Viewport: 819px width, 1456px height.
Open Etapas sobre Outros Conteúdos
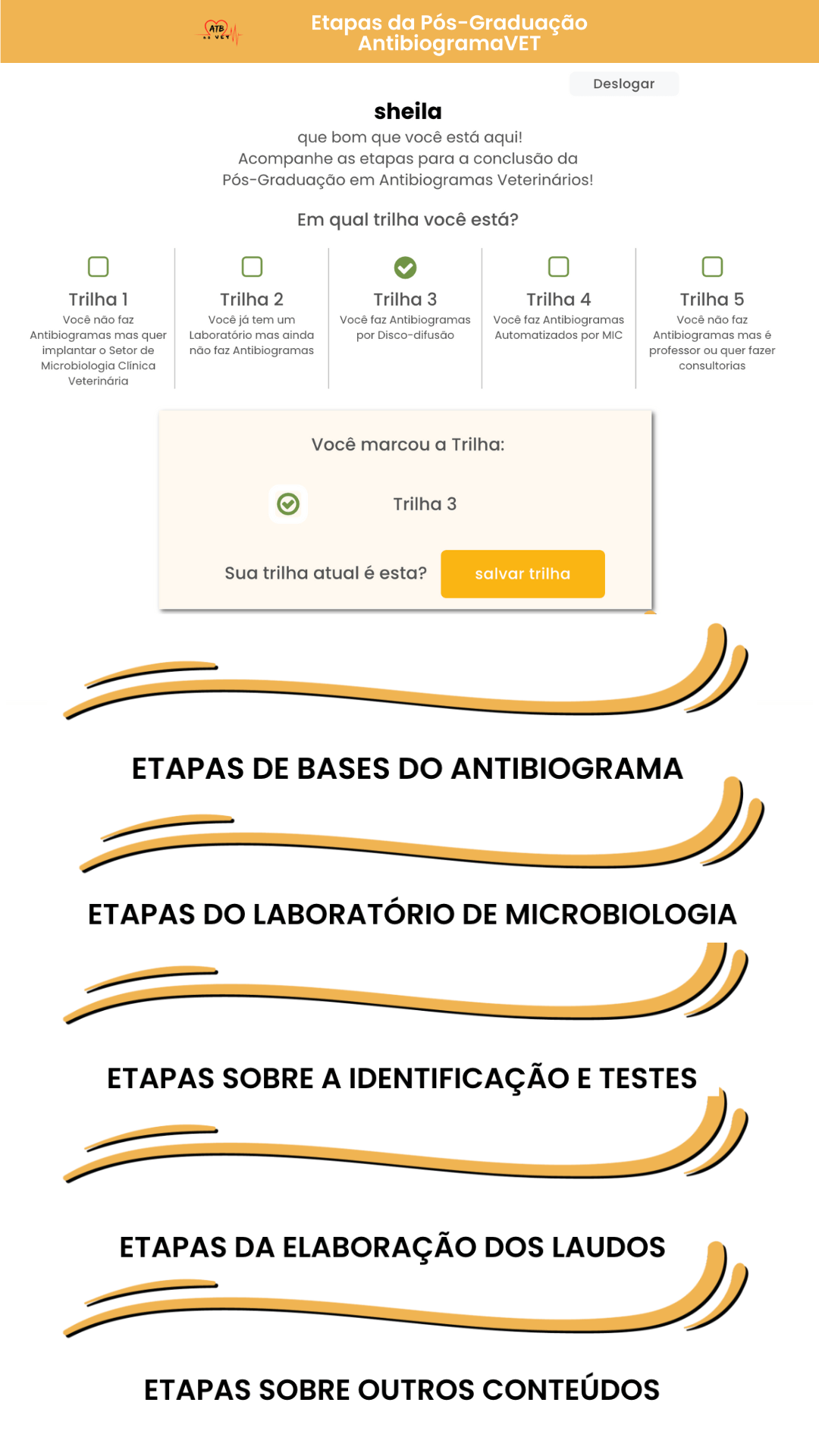[x=402, y=1389]
